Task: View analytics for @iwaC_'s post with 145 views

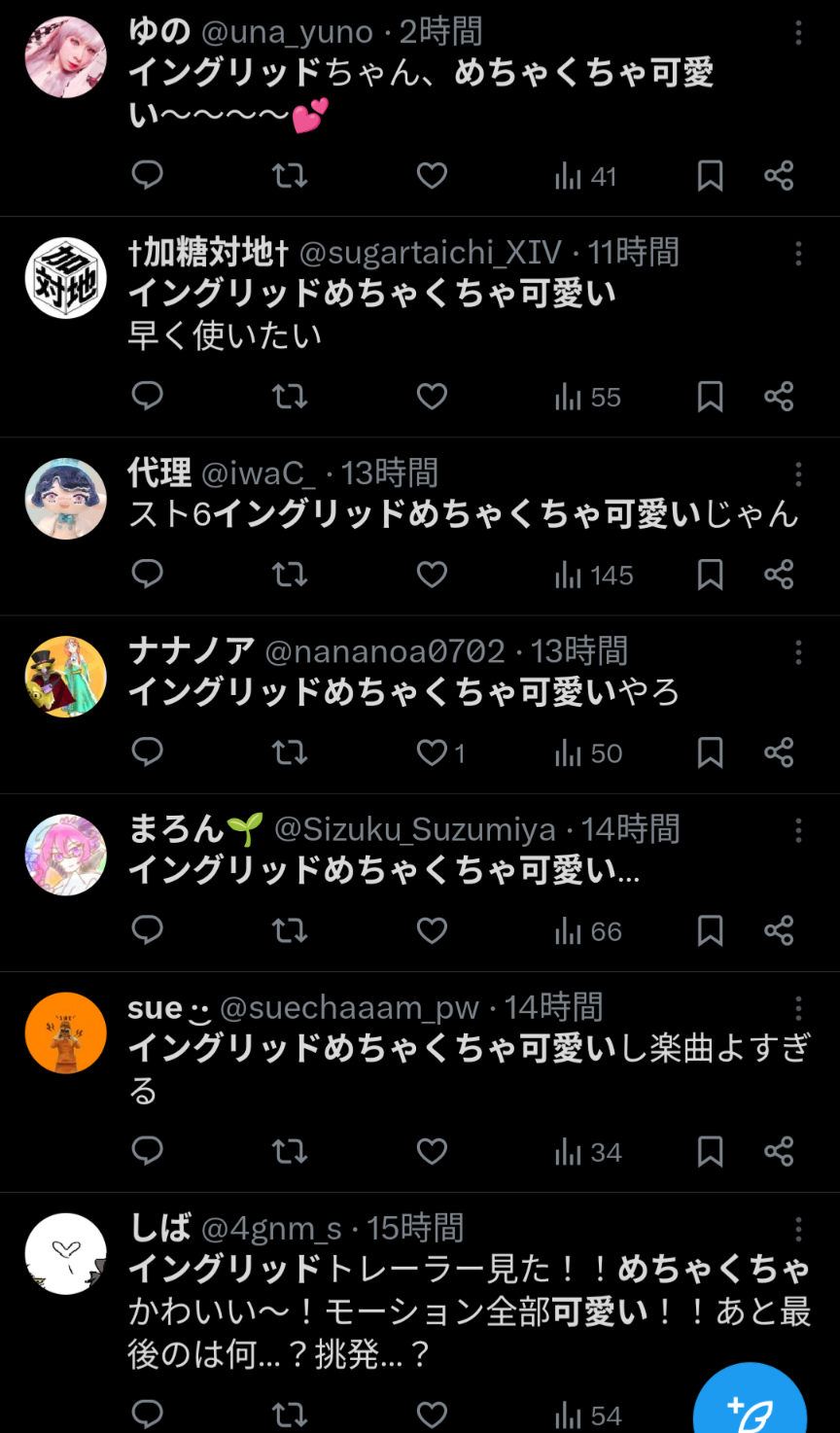Action: point(593,576)
